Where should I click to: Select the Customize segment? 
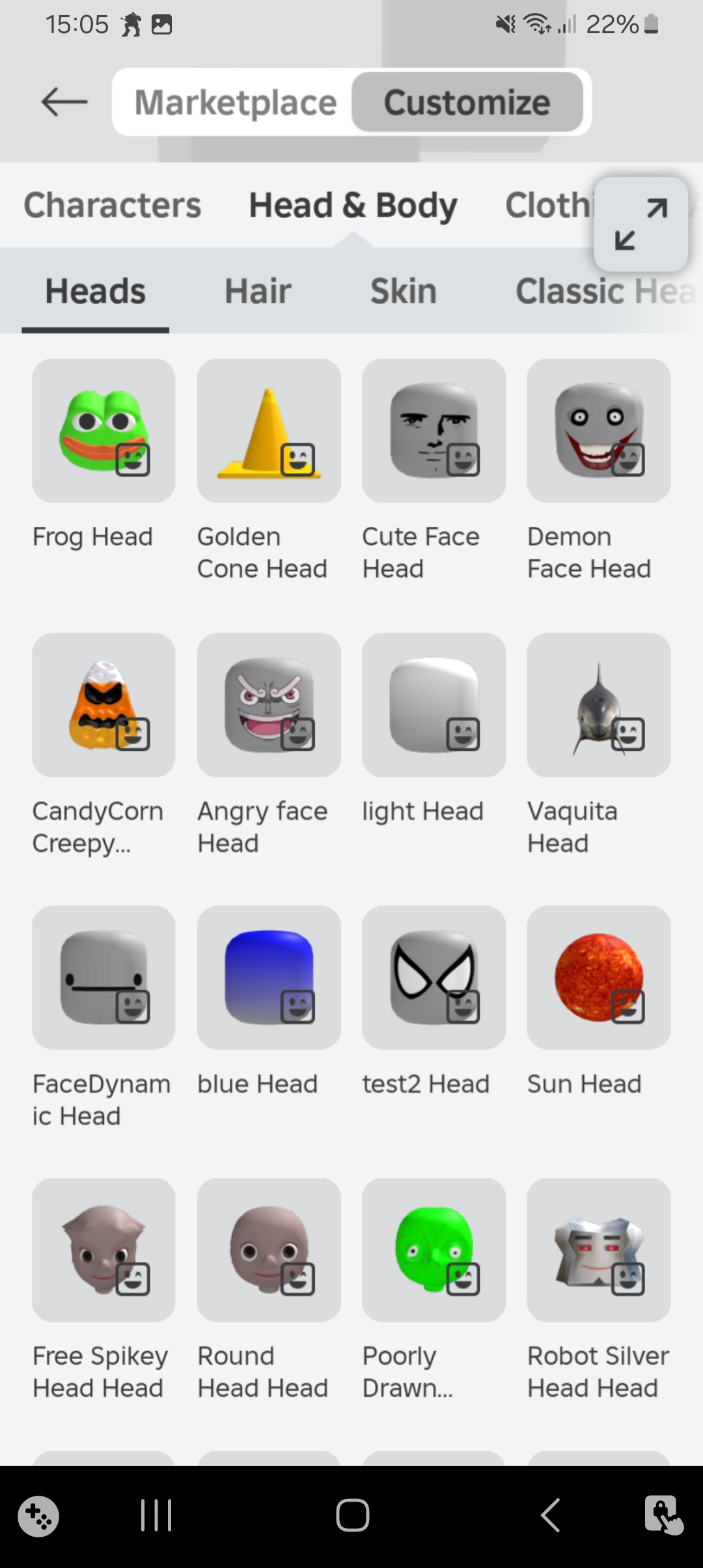pyautogui.click(x=467, y=102)
